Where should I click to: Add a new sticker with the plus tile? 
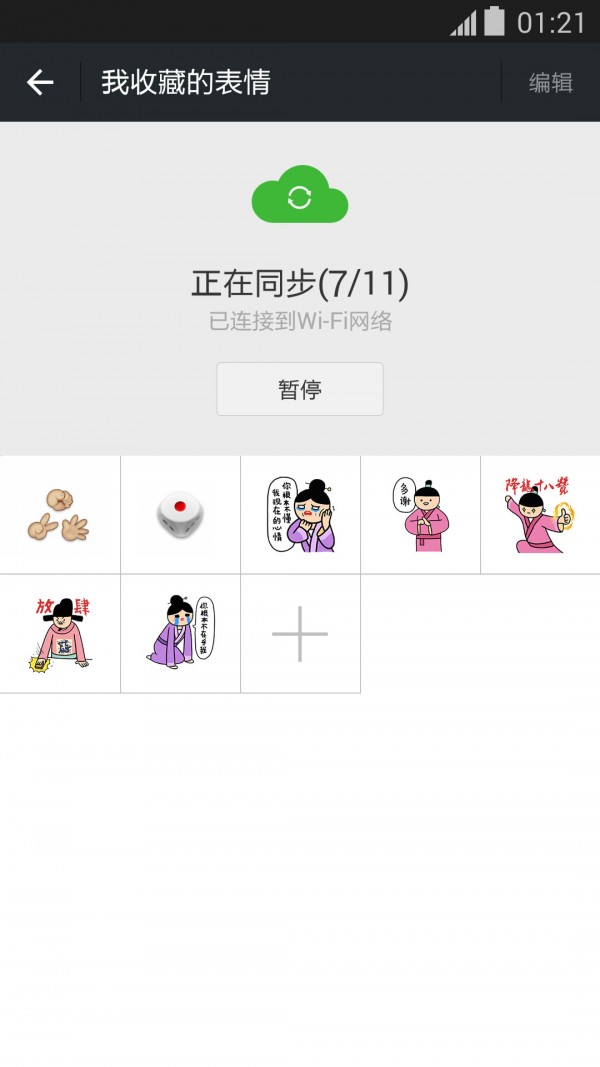pos(300,634)
